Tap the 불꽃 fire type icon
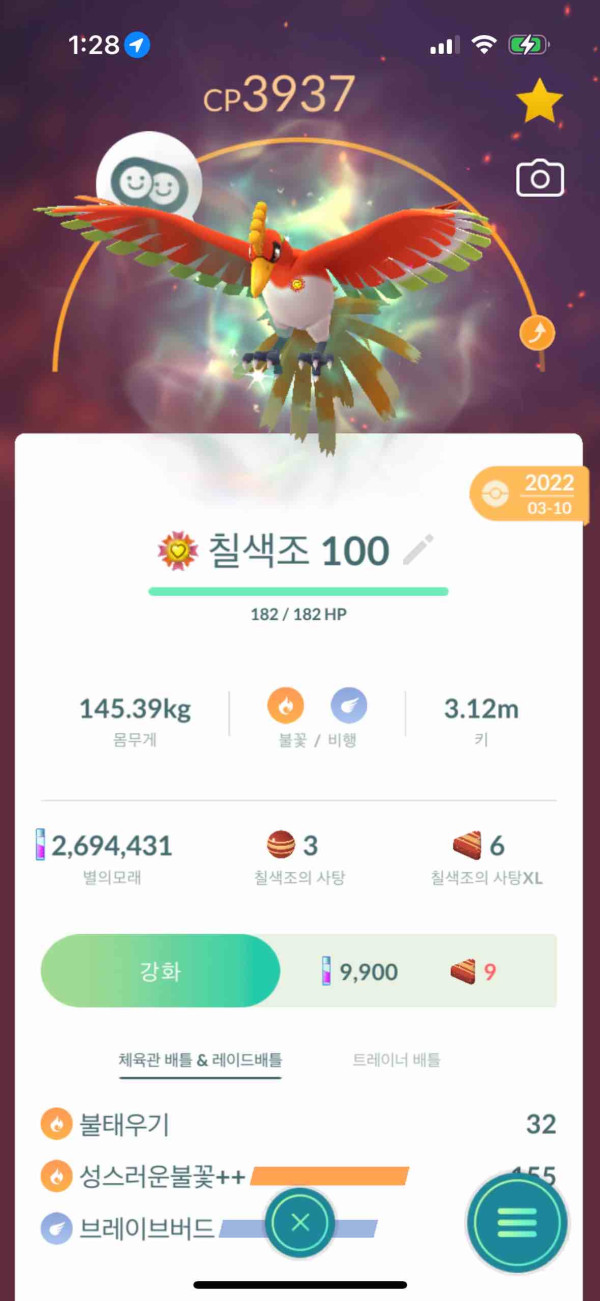Viewport: 600px width, 1301px height. pyautogui.click(x=285, y=707)
